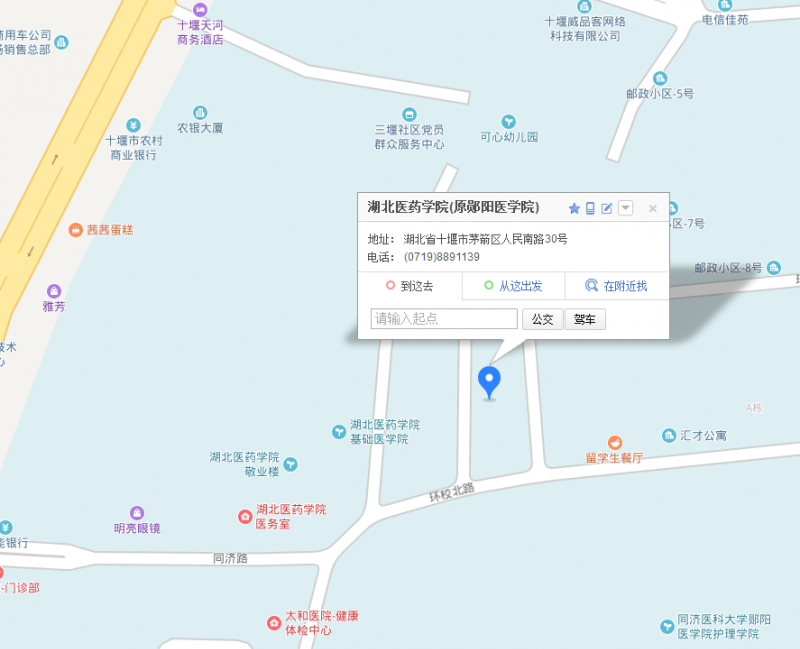Switch to the 在附近找 tab

[616, 286]
